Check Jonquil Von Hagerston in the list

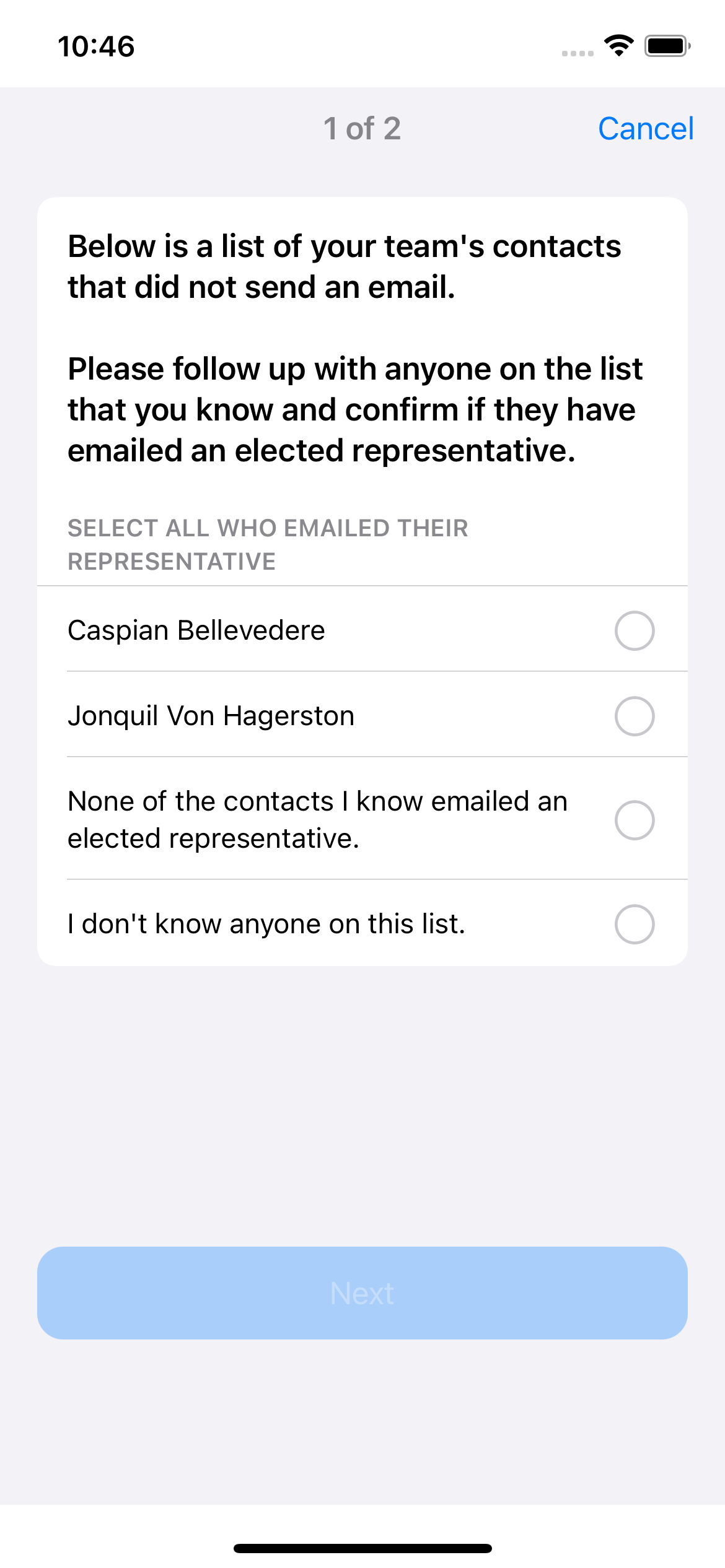(x=362, y=715)
